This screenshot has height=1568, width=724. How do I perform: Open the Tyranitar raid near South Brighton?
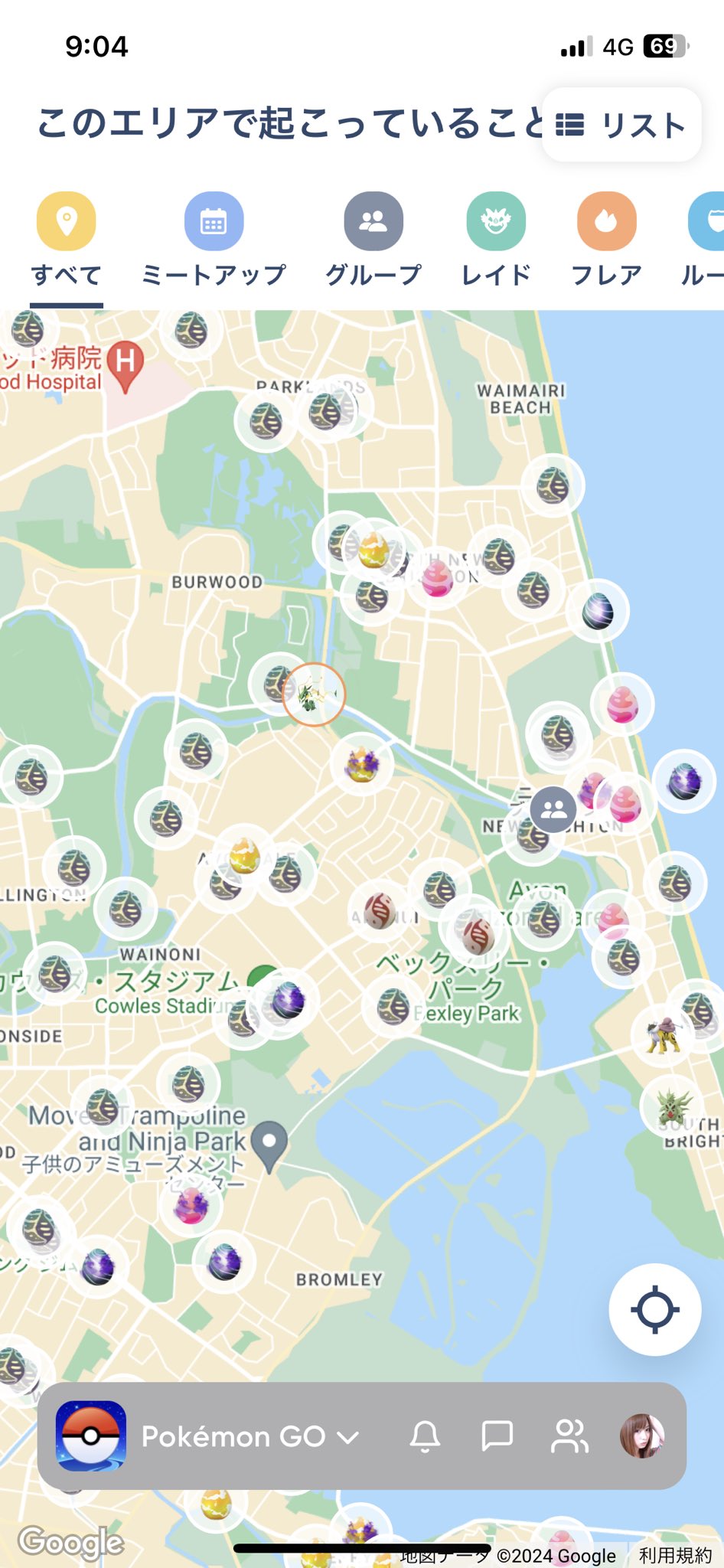[x=671, y=1106]
